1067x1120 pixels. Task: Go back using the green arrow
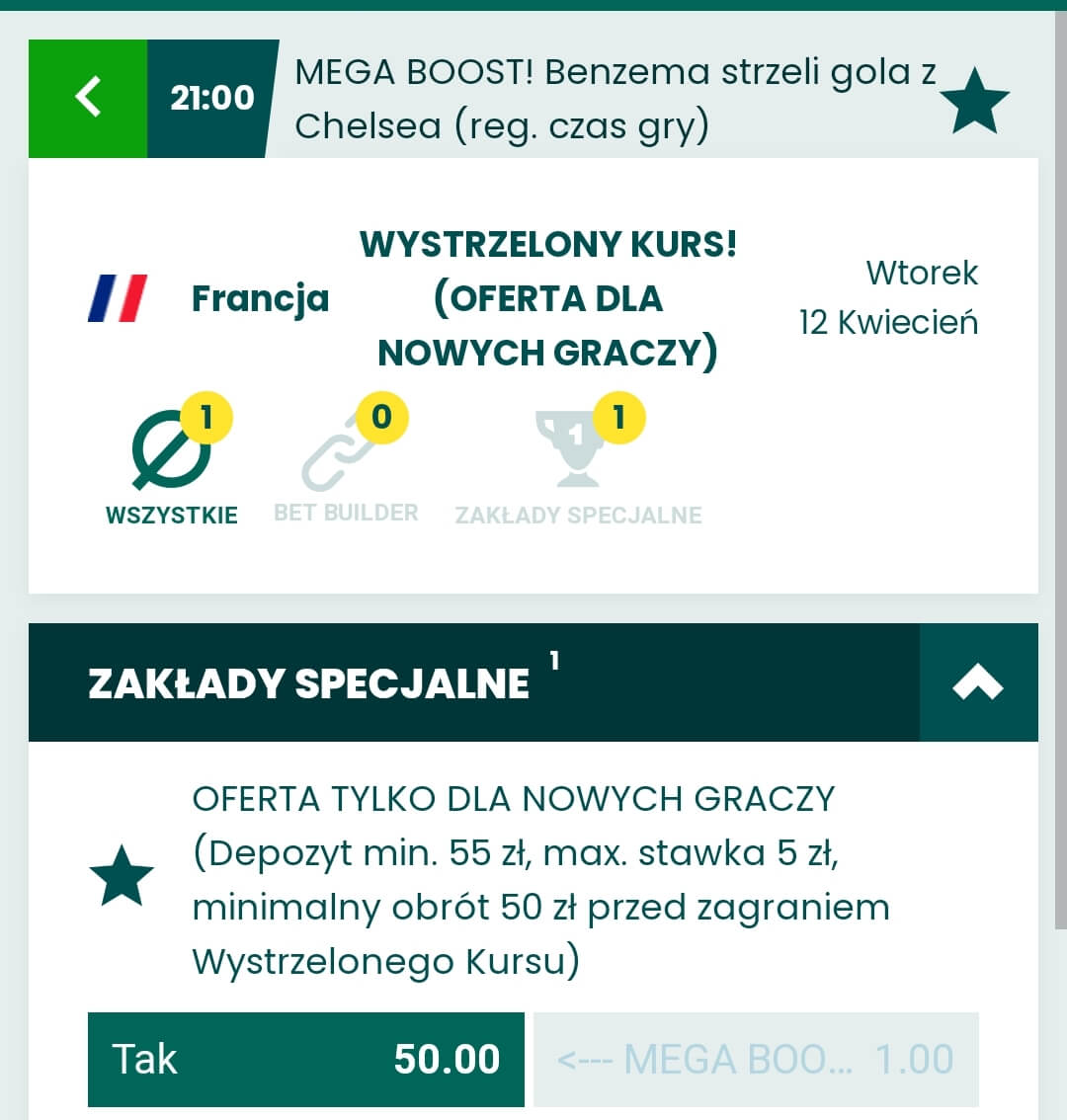(88, 98)
